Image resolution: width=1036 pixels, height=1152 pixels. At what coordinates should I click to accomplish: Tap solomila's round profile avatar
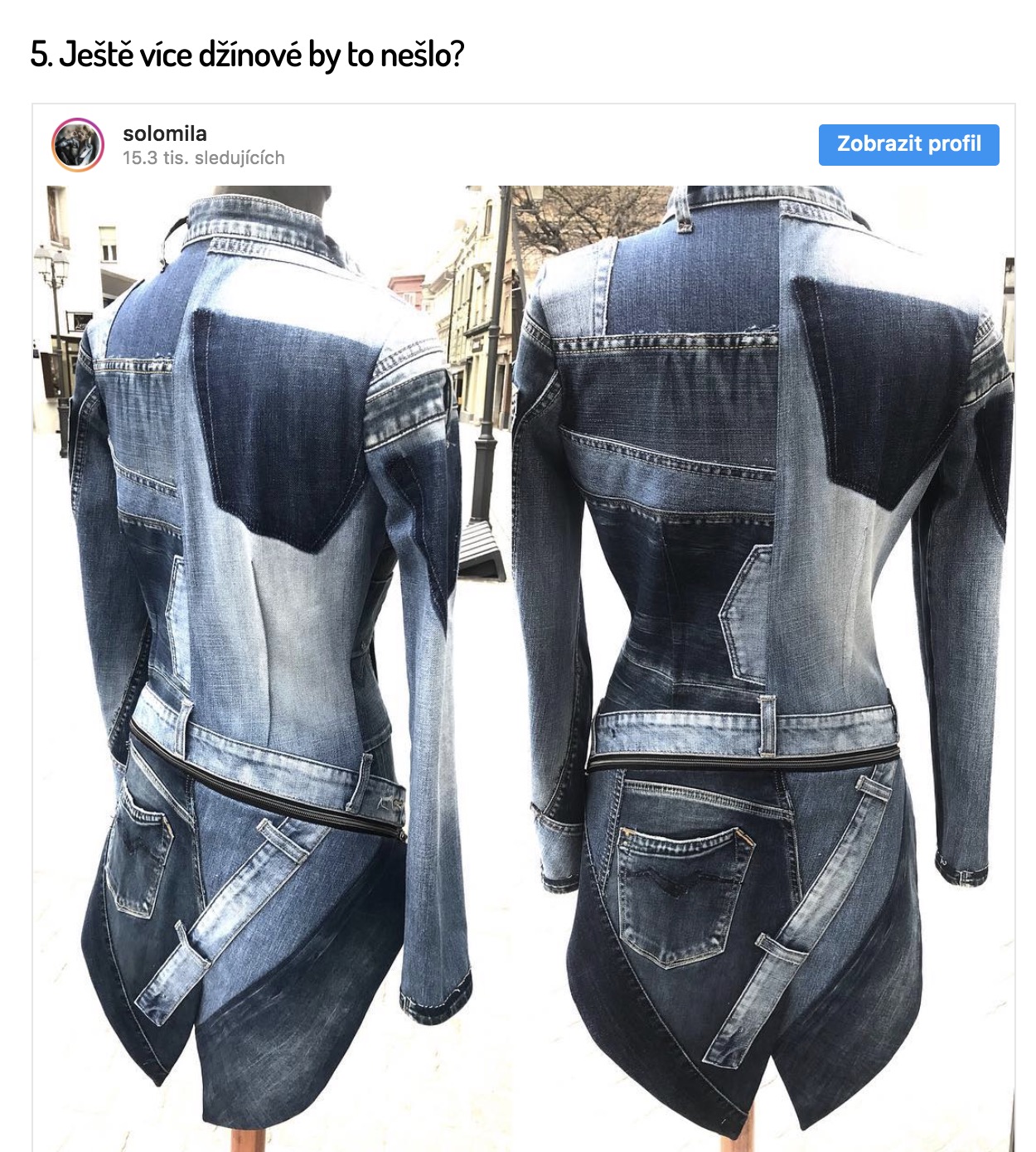coord(78,144)
